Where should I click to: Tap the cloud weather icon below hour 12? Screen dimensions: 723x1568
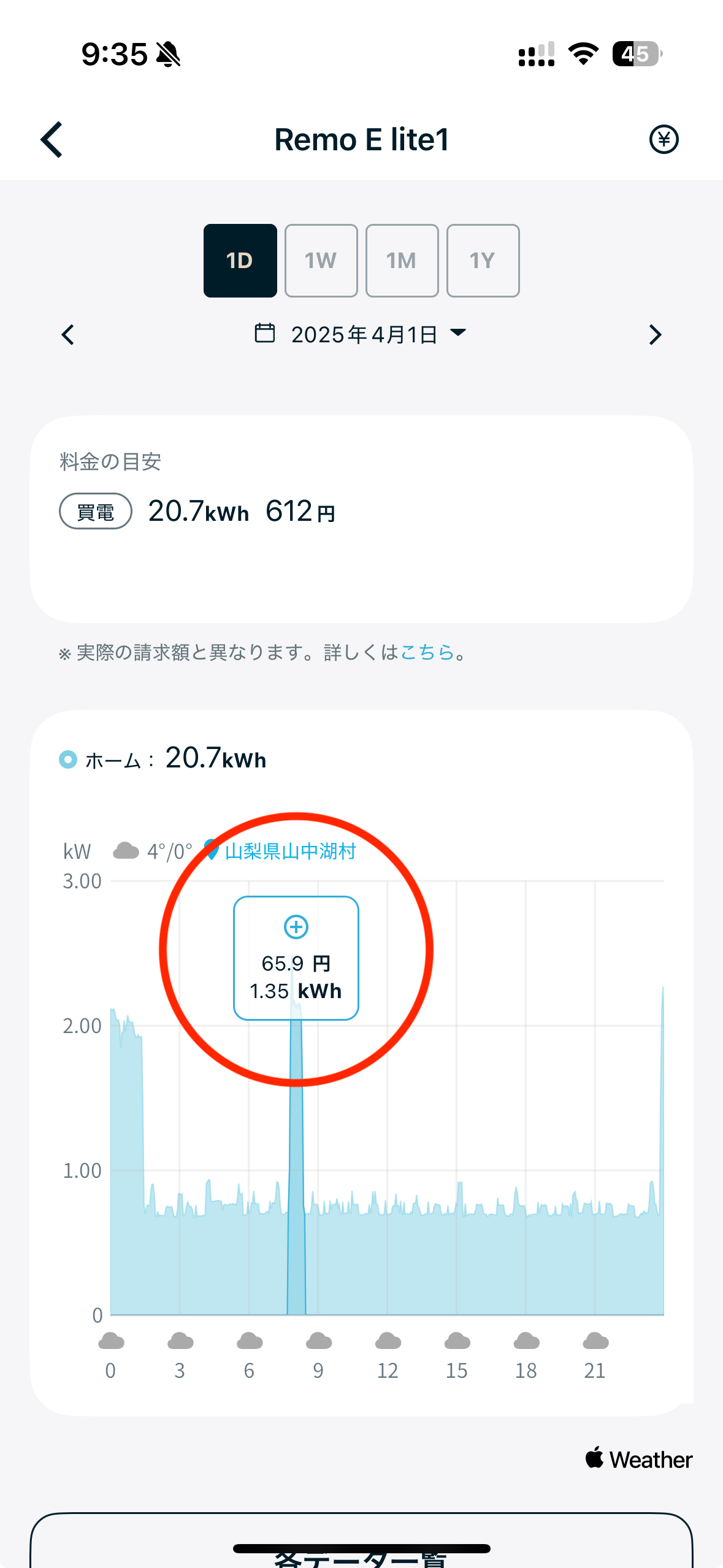(x=388, y=1341)
